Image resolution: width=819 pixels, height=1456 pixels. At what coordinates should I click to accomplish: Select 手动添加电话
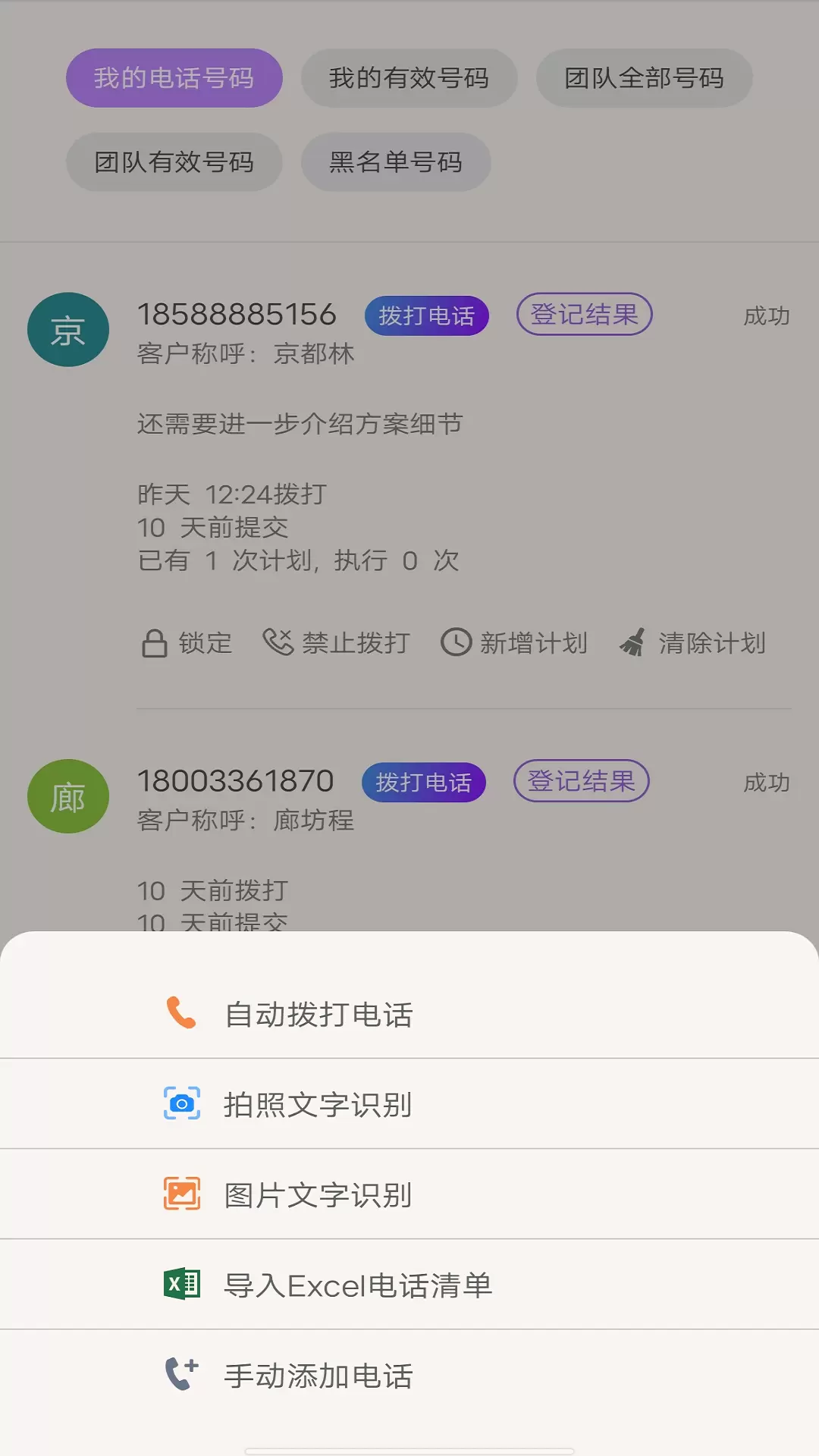pos(409,1375)
